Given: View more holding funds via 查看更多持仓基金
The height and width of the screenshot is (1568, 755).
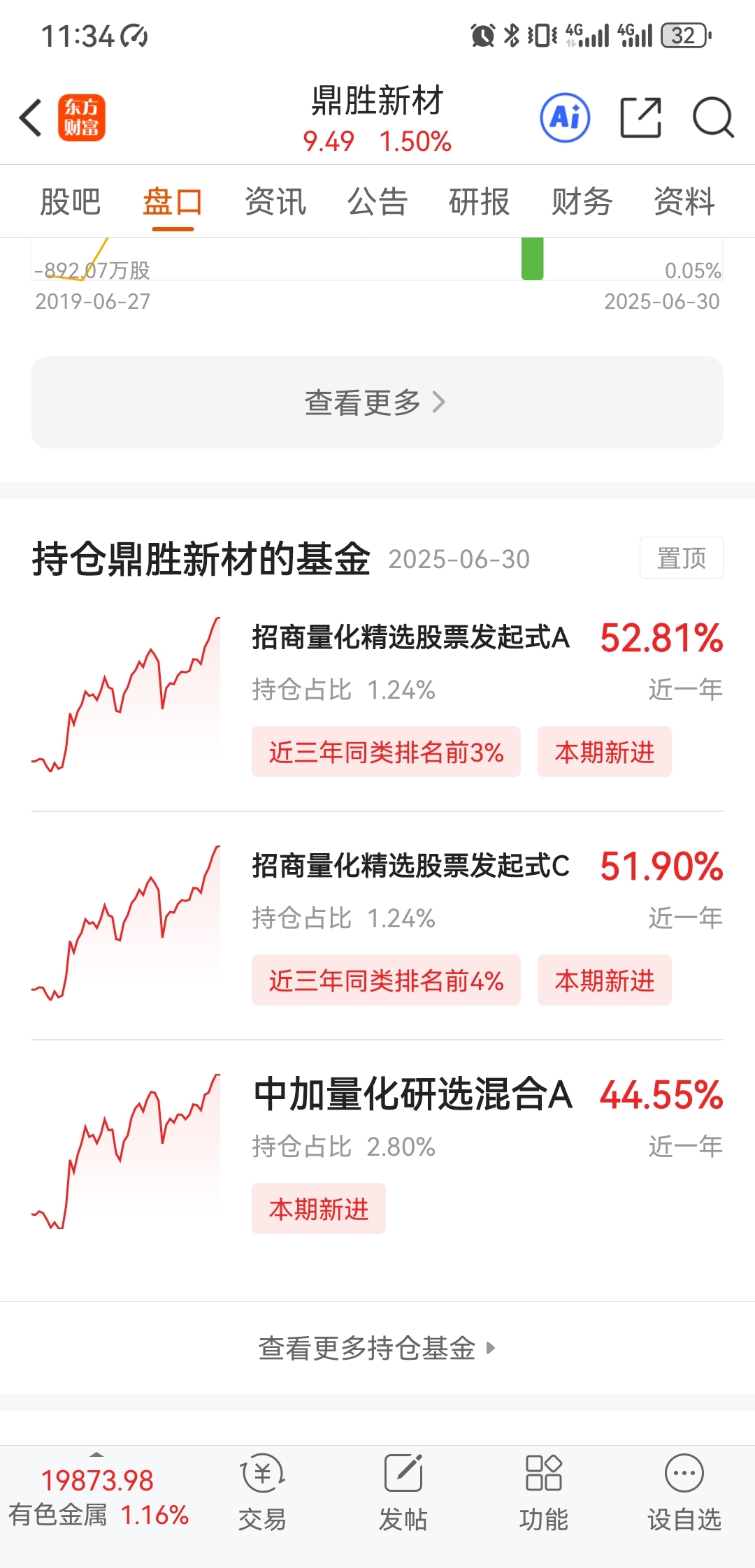Looking at the screenshot, I should 377,1348.
